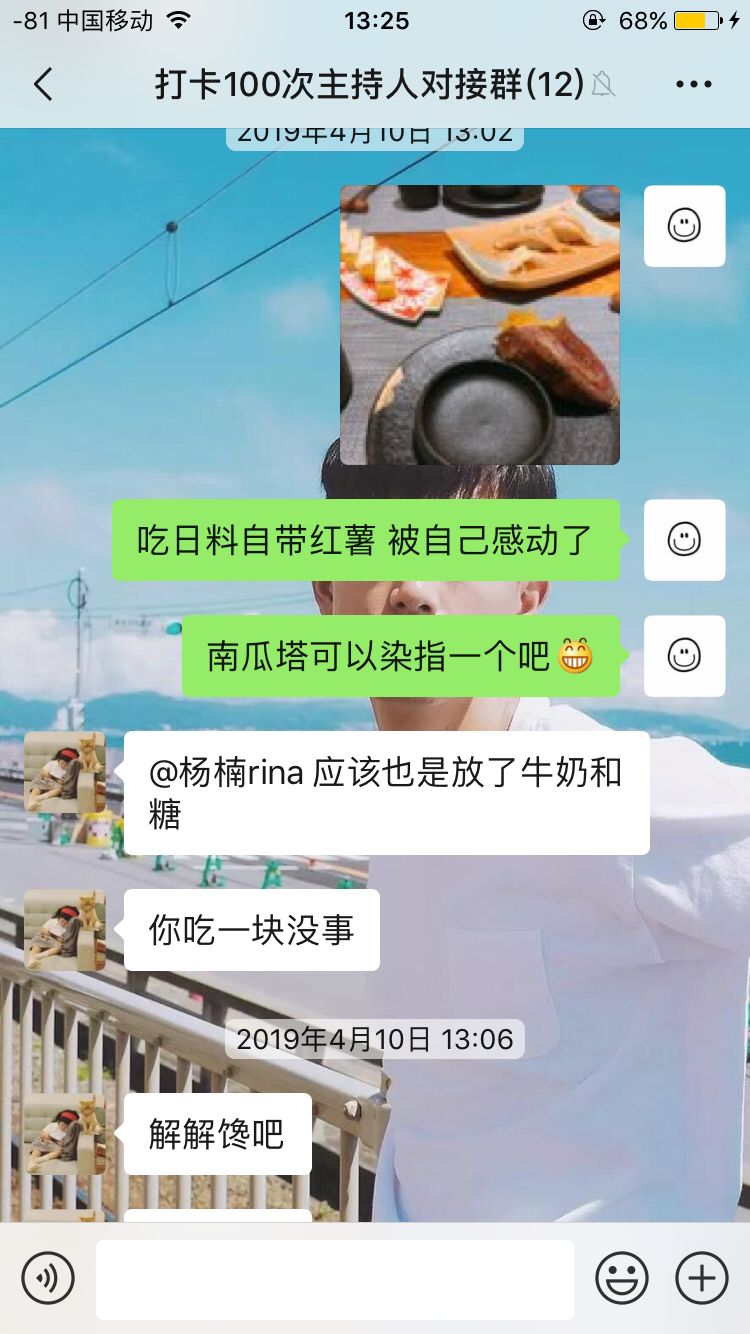Open the emoji sticker panel
The height and width of the screenshot is (1334, 750).
click(621, 1278)
